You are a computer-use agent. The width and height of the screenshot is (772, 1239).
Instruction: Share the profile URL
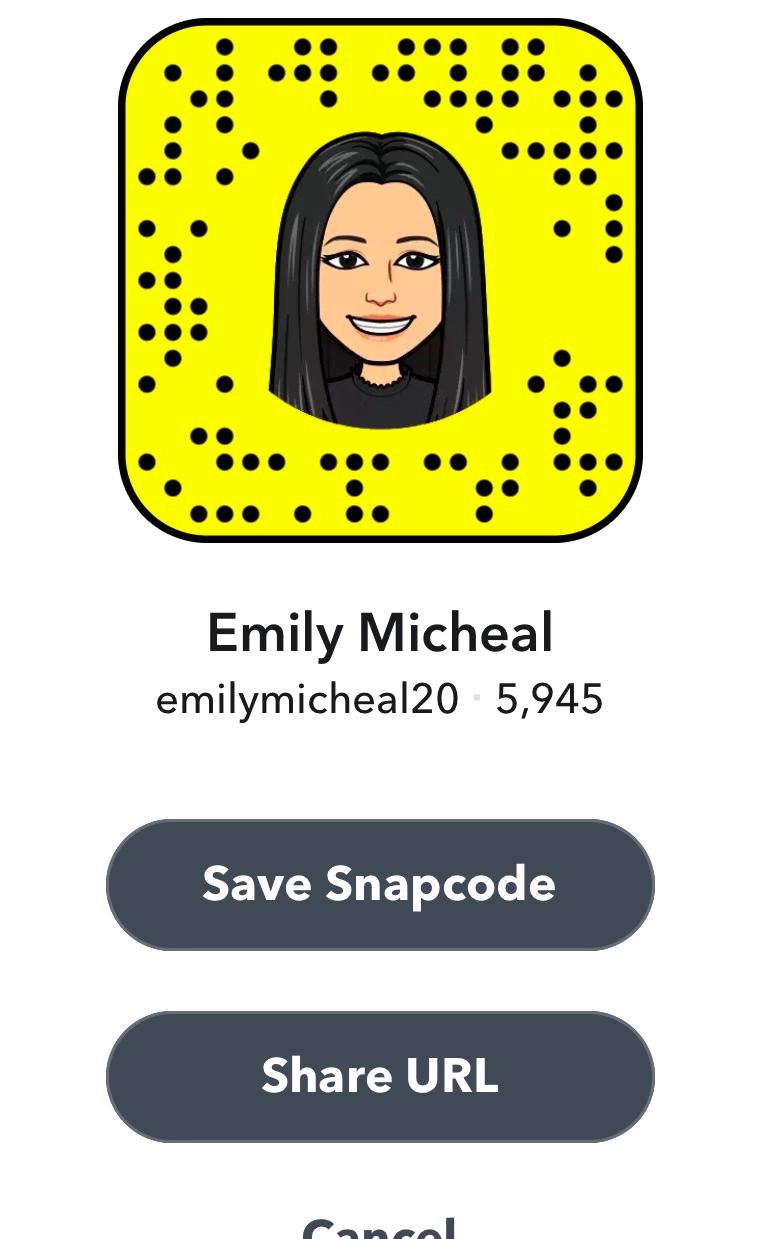[x=380, y=1076]
